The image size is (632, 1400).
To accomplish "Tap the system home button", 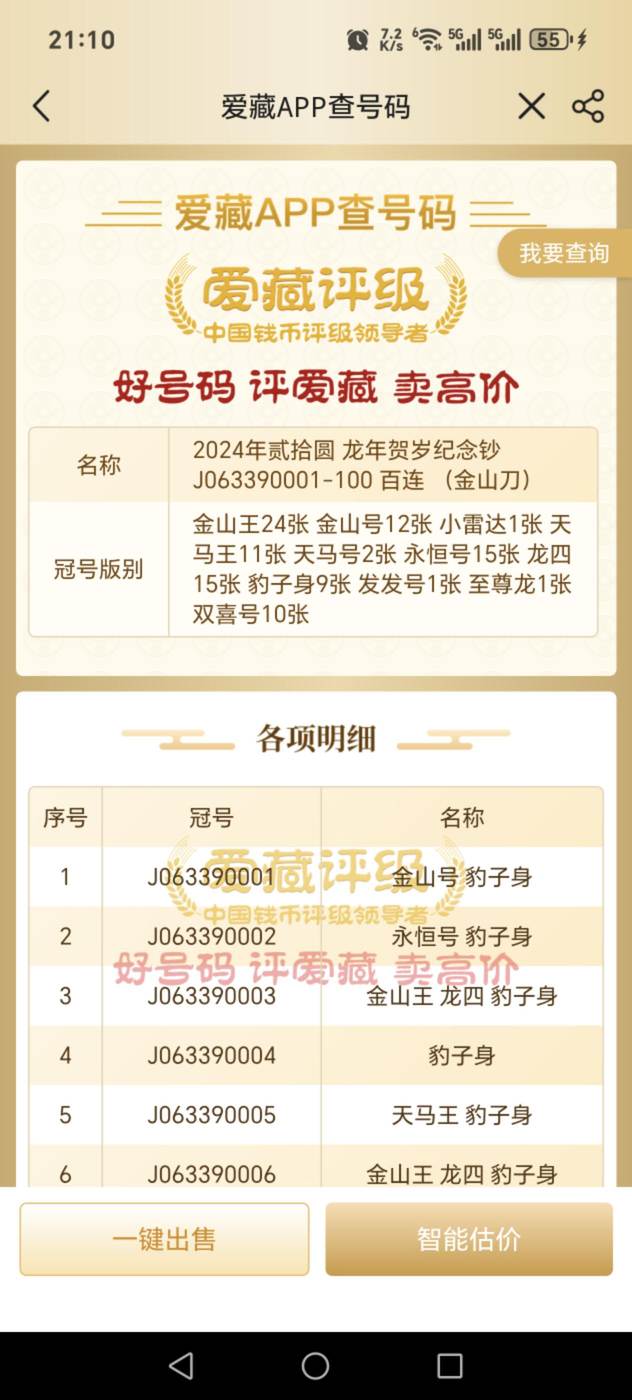I will point(315,1366).
